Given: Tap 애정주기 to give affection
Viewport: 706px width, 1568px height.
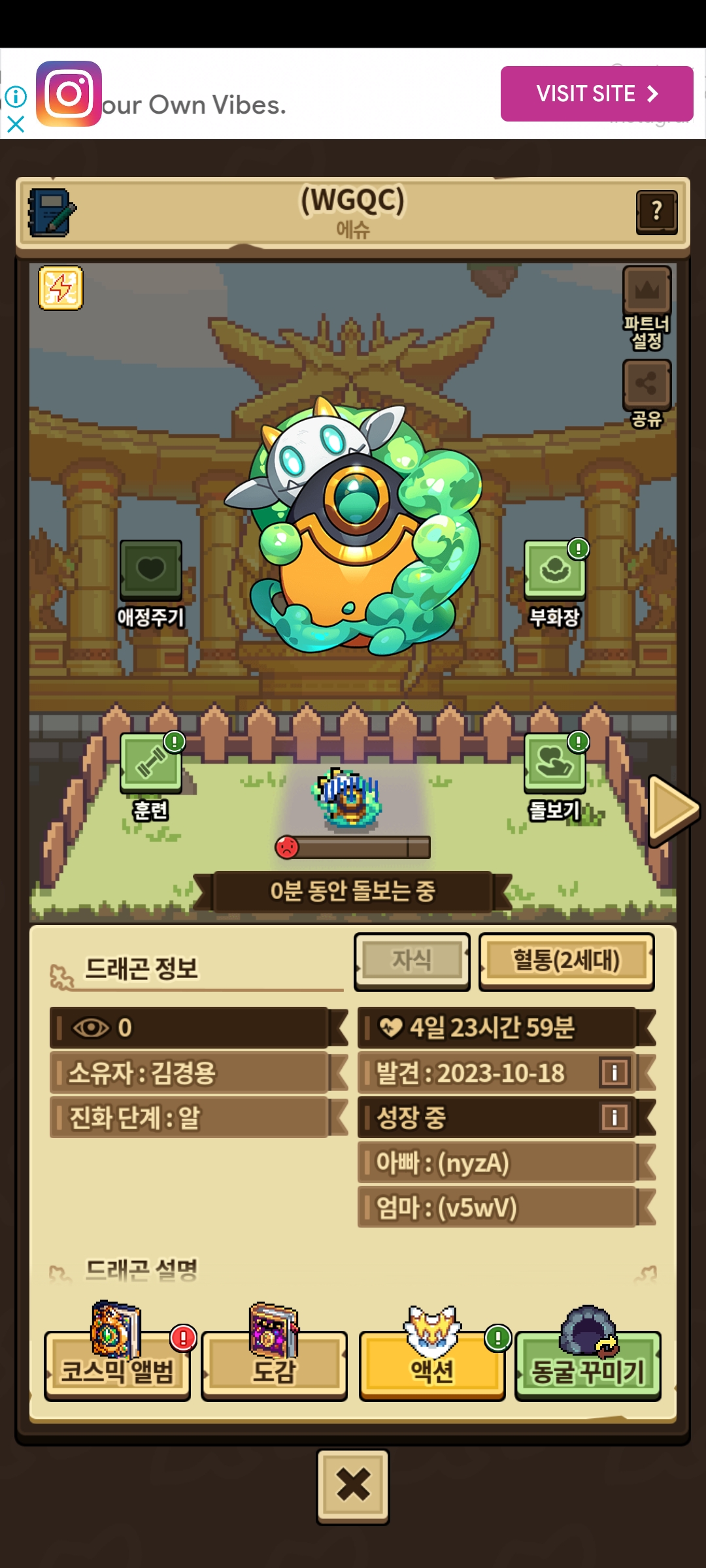Looking at the screenshot, I should click(150, 570).
